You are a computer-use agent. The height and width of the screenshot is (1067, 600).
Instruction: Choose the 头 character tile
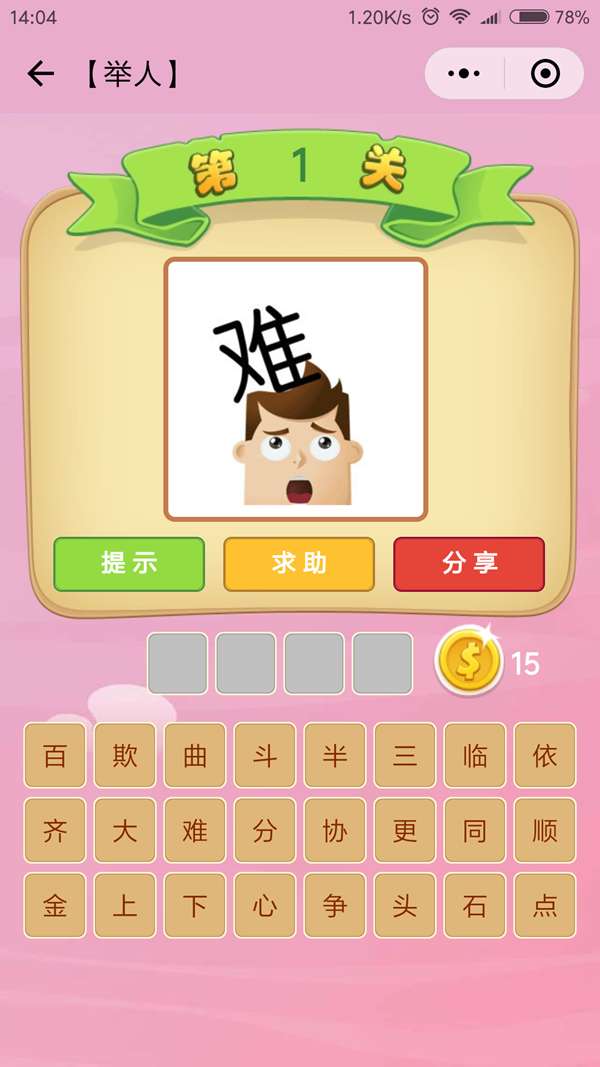(405, 905)
